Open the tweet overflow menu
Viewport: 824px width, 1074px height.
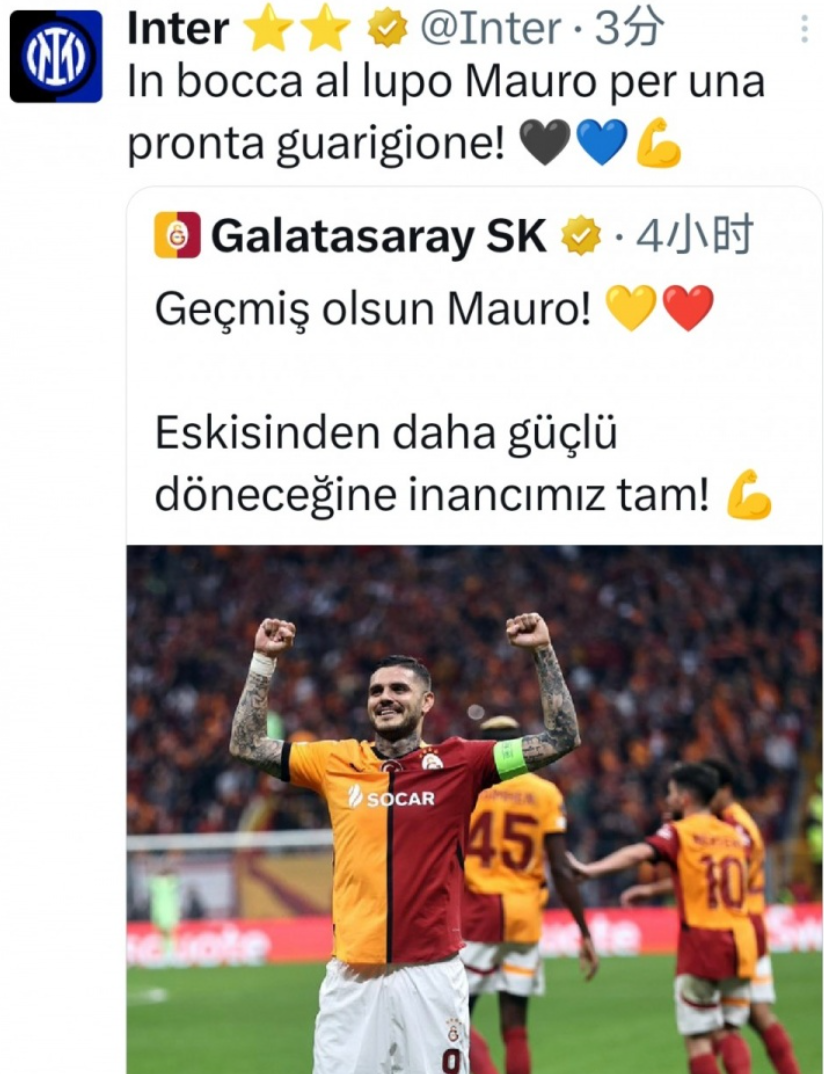804,30
